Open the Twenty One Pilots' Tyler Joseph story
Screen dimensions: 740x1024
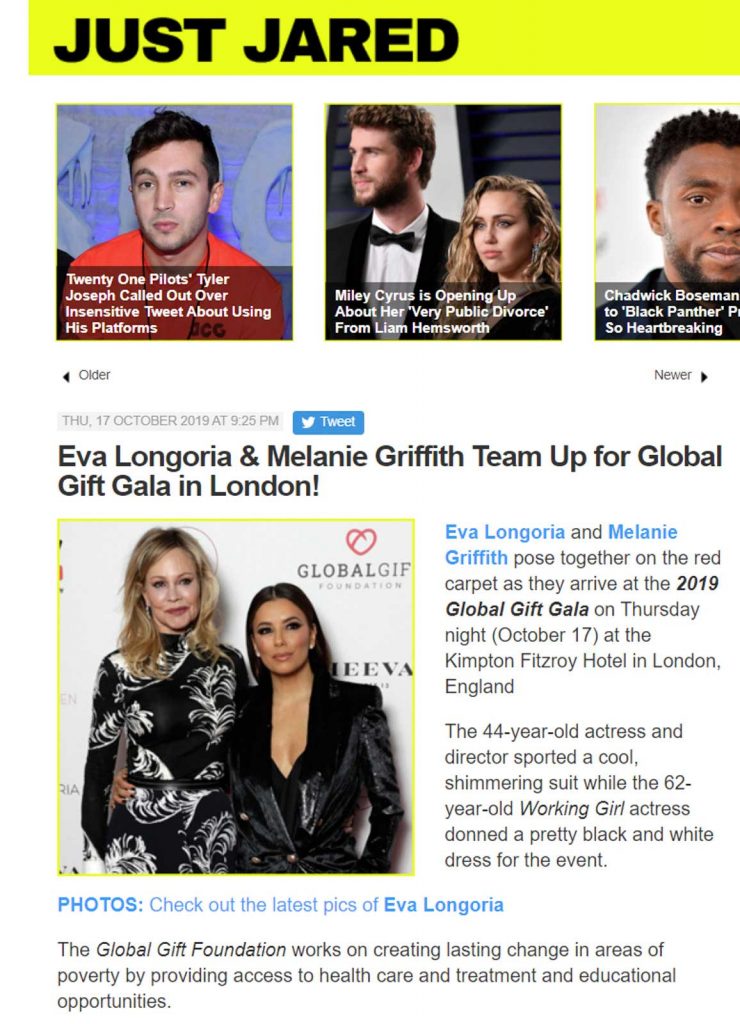click(174, 222)
